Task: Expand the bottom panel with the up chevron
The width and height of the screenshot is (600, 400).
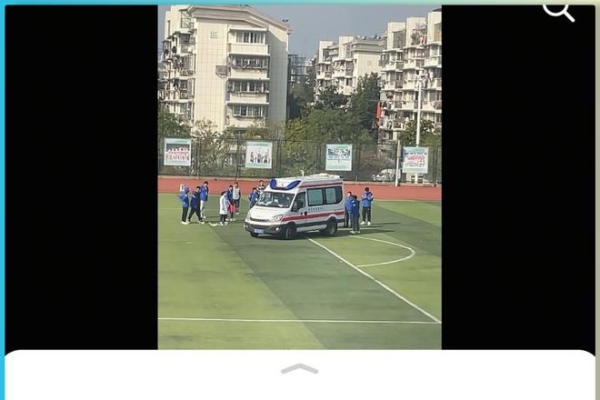Action: pos(299,369)
